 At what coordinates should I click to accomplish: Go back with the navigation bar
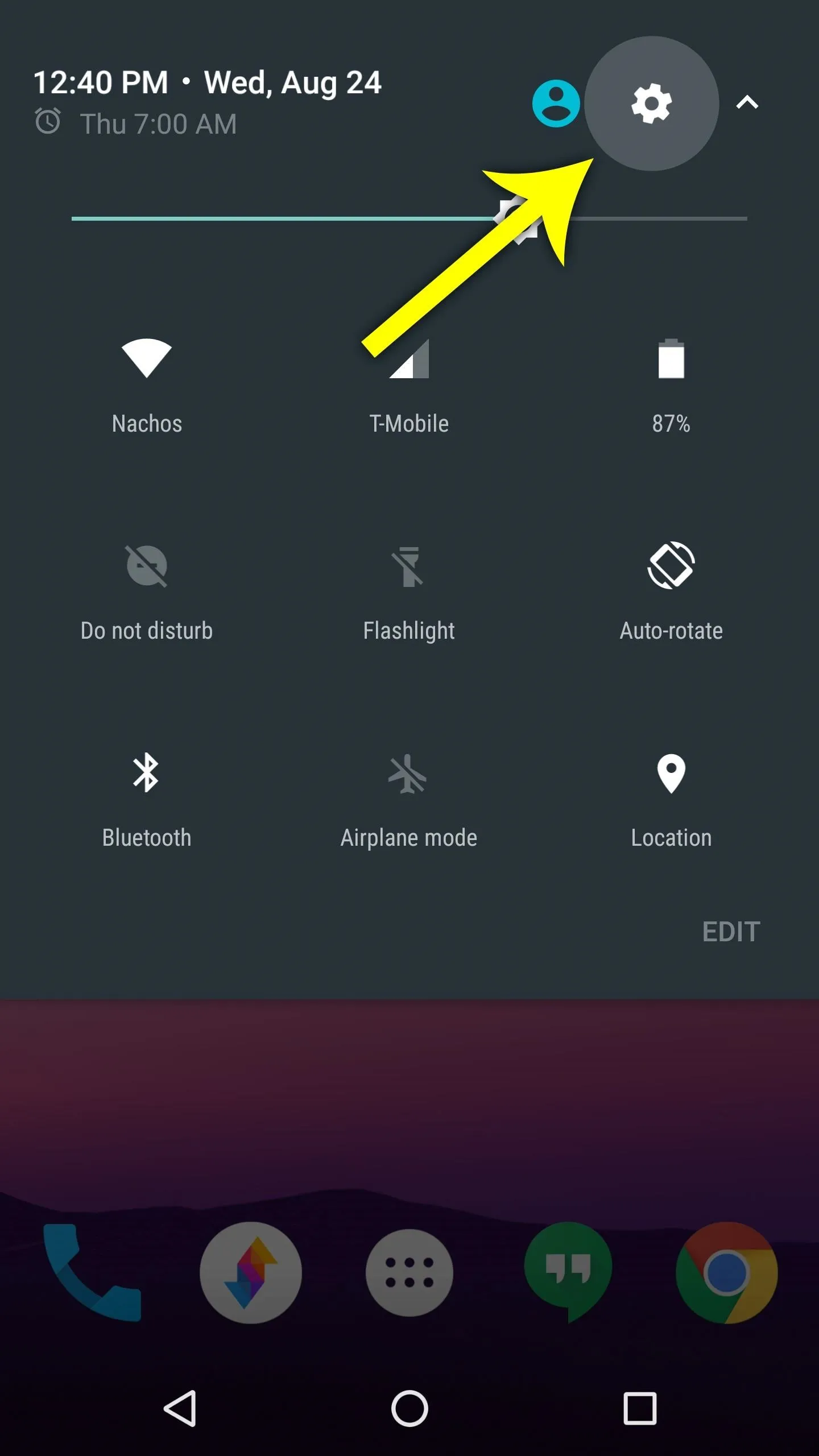coord(181,1408)
